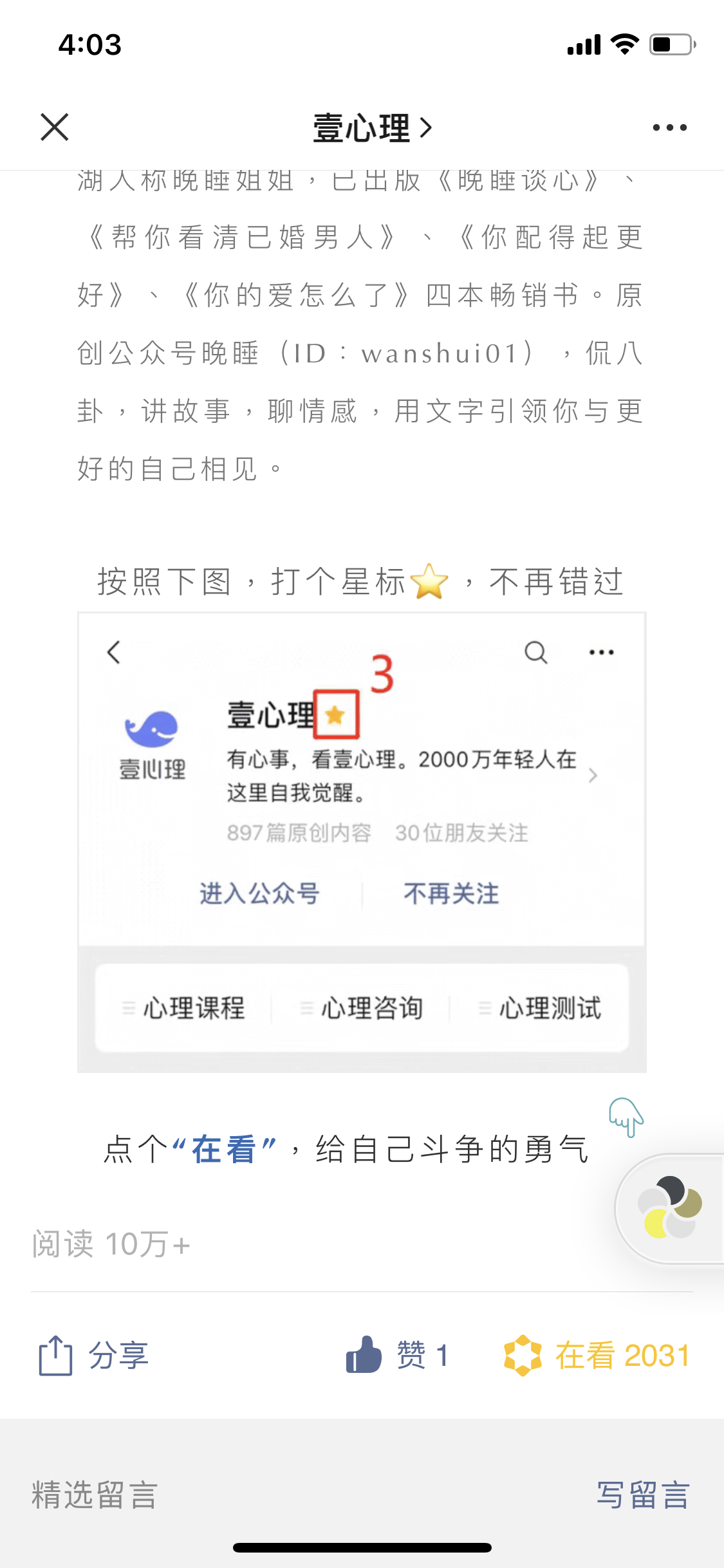Like the article with 赞
Screen dimensions: 724x1568
pos(396,1355)
